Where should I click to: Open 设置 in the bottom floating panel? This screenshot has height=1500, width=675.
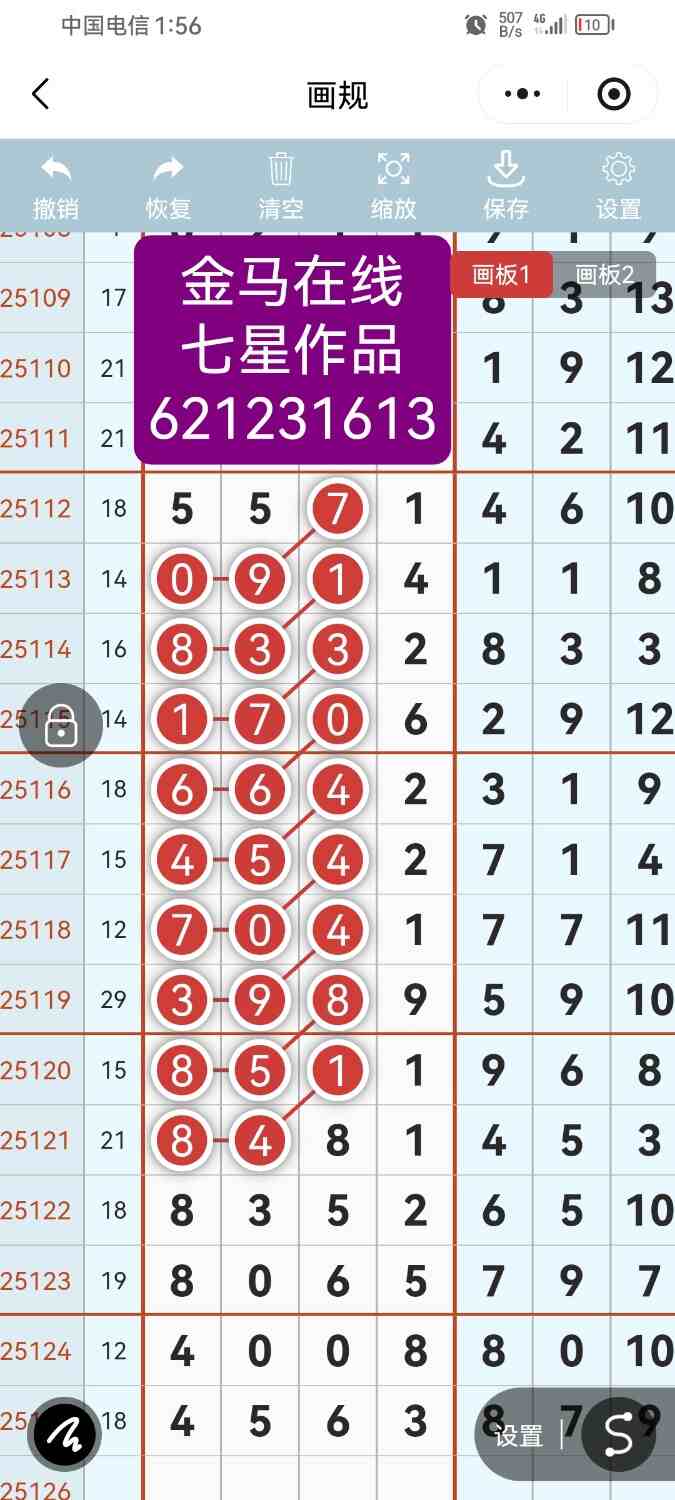[x=519, y=1437]
